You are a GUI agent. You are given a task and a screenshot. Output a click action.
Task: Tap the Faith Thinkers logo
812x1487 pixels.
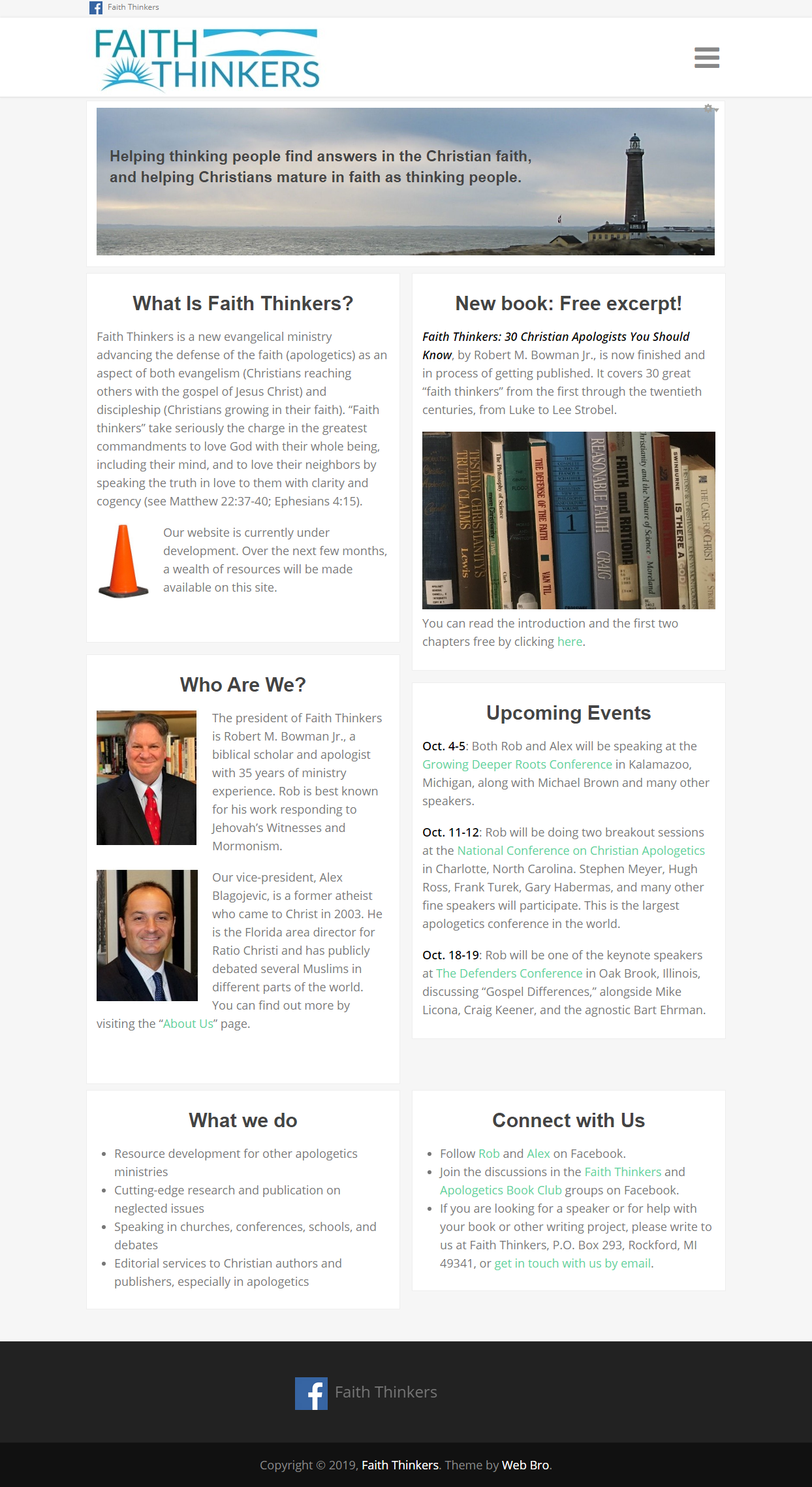click(207, 59)
